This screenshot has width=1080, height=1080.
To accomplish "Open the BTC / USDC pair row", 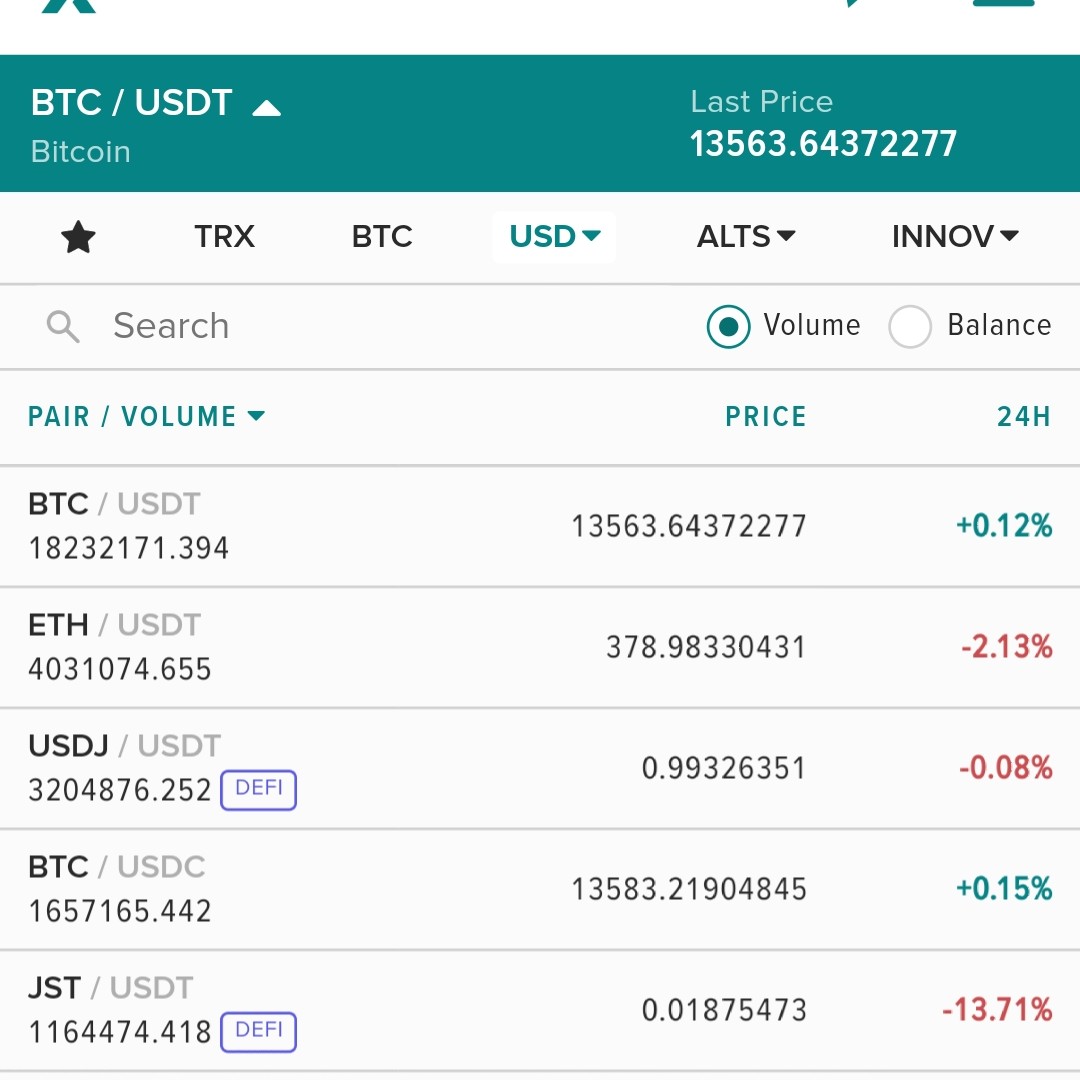I will 540,889.
